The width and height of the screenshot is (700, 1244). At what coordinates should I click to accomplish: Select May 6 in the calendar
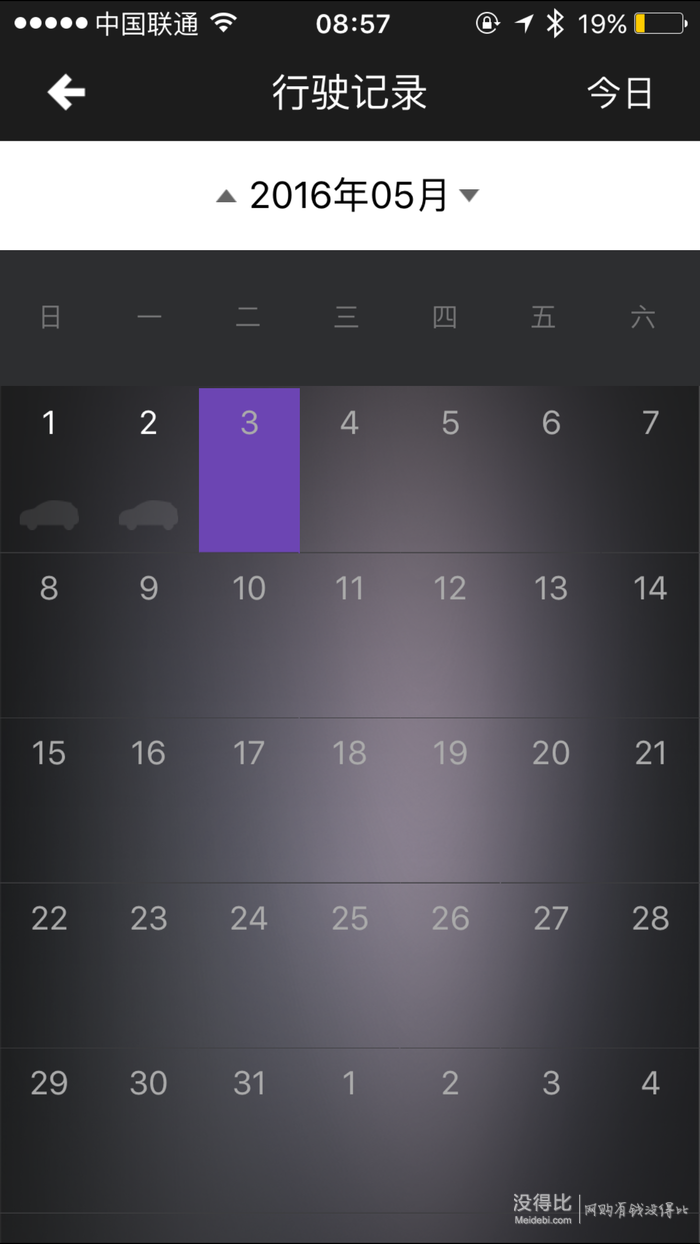pyautogui.click(x=550, y=469)
